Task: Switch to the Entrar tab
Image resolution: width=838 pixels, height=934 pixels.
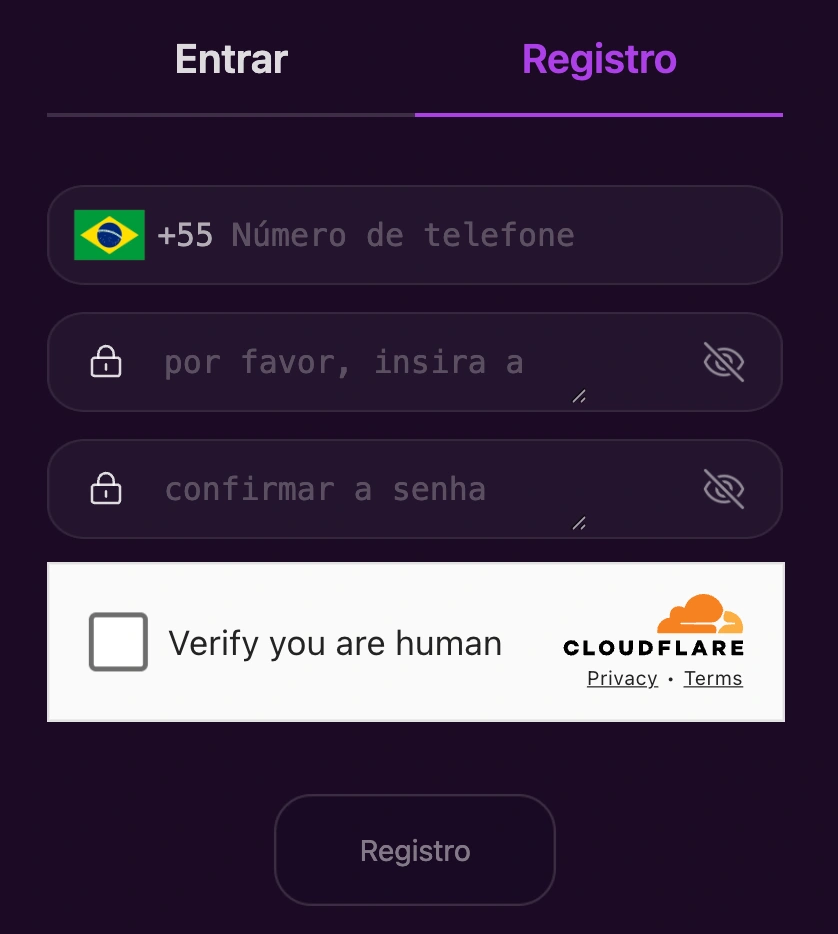Action: click(x=231, y=60)
